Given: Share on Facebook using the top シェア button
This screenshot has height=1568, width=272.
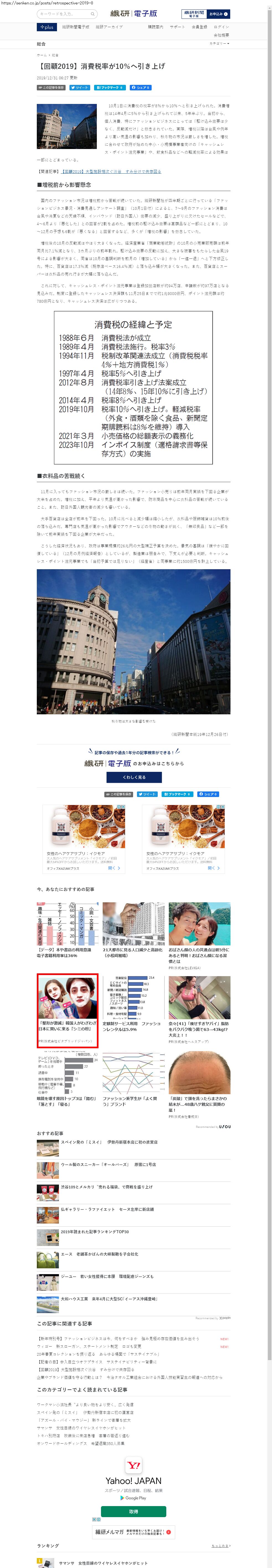Looking at the screenshot, I should coord(140,88).
